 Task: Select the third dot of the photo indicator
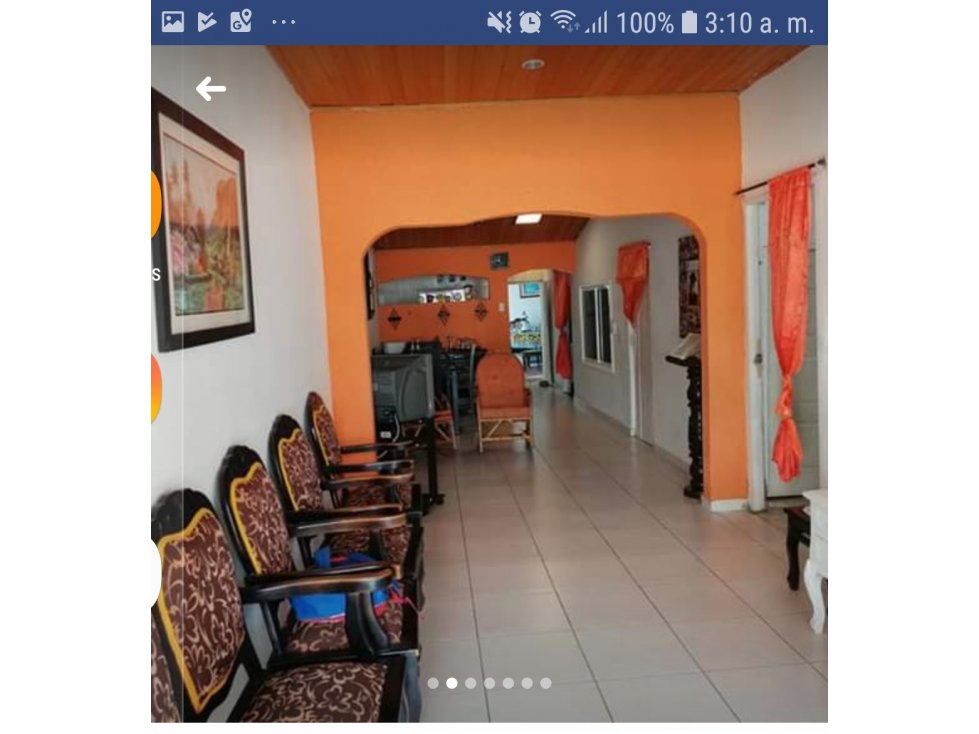point(471,683)
